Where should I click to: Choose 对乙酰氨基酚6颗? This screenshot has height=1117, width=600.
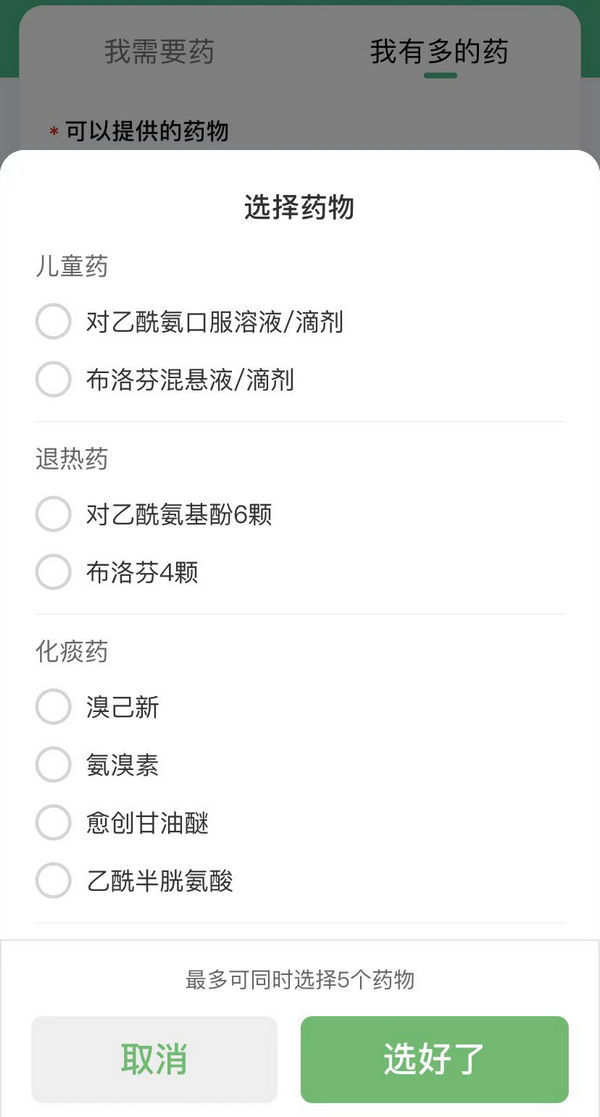pyautogui.click(x=53, y=515)
